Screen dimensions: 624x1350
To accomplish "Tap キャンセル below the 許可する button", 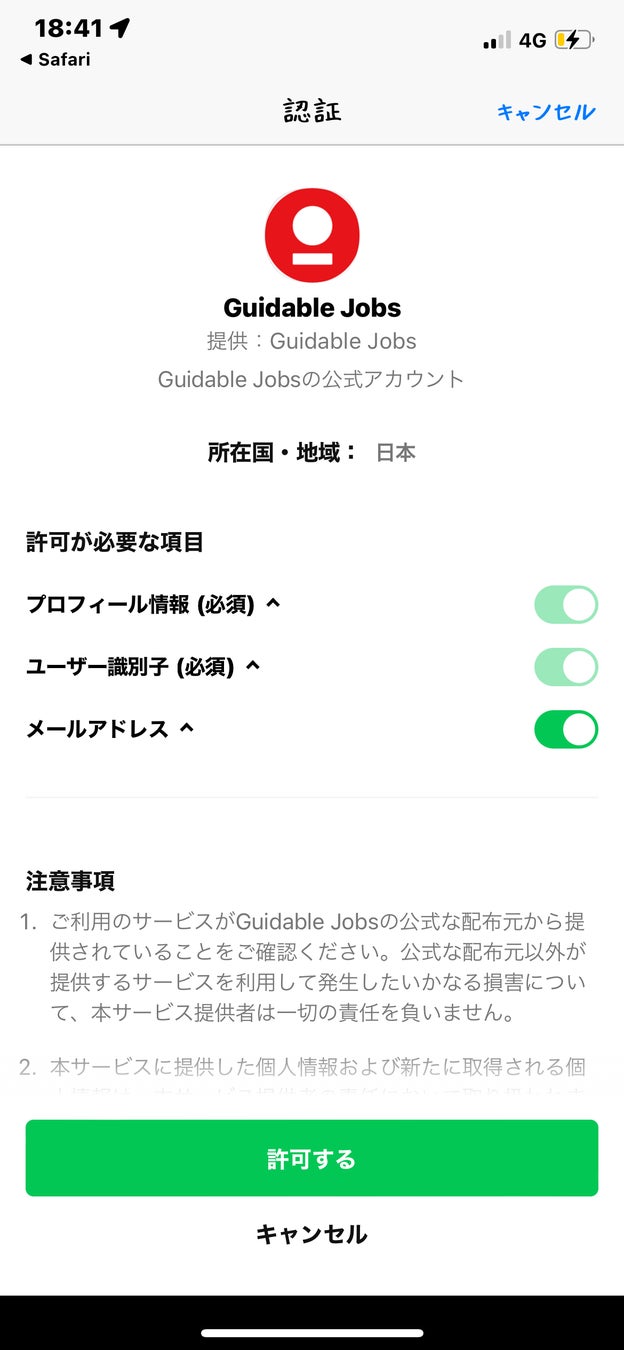I will click(x=312, y=1234).
